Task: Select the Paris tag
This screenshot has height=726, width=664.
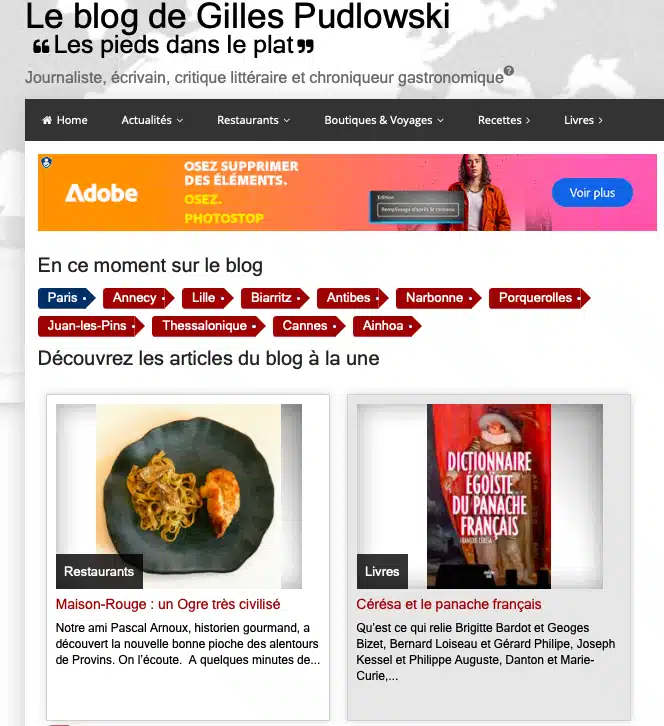Action: pos(64,298)
